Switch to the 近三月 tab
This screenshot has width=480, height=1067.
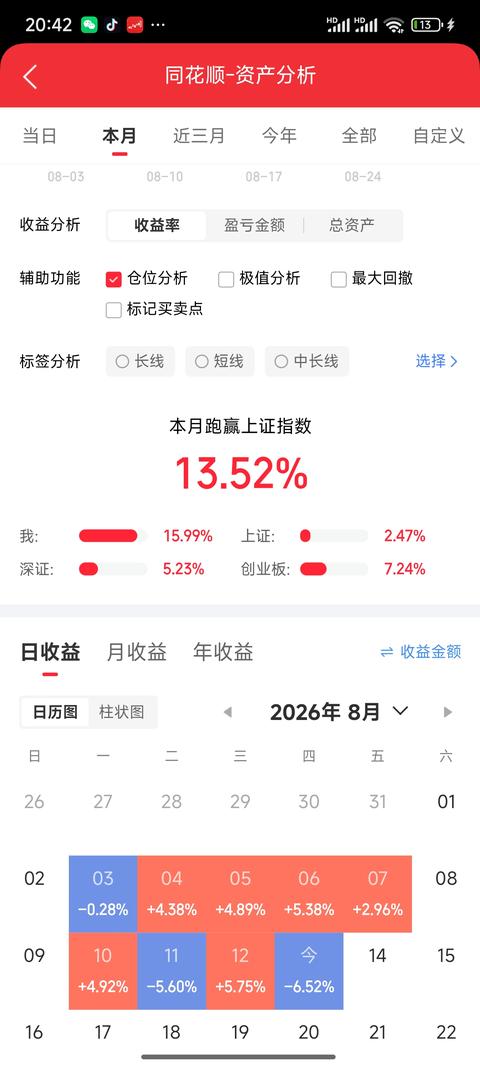click(199, 135)
